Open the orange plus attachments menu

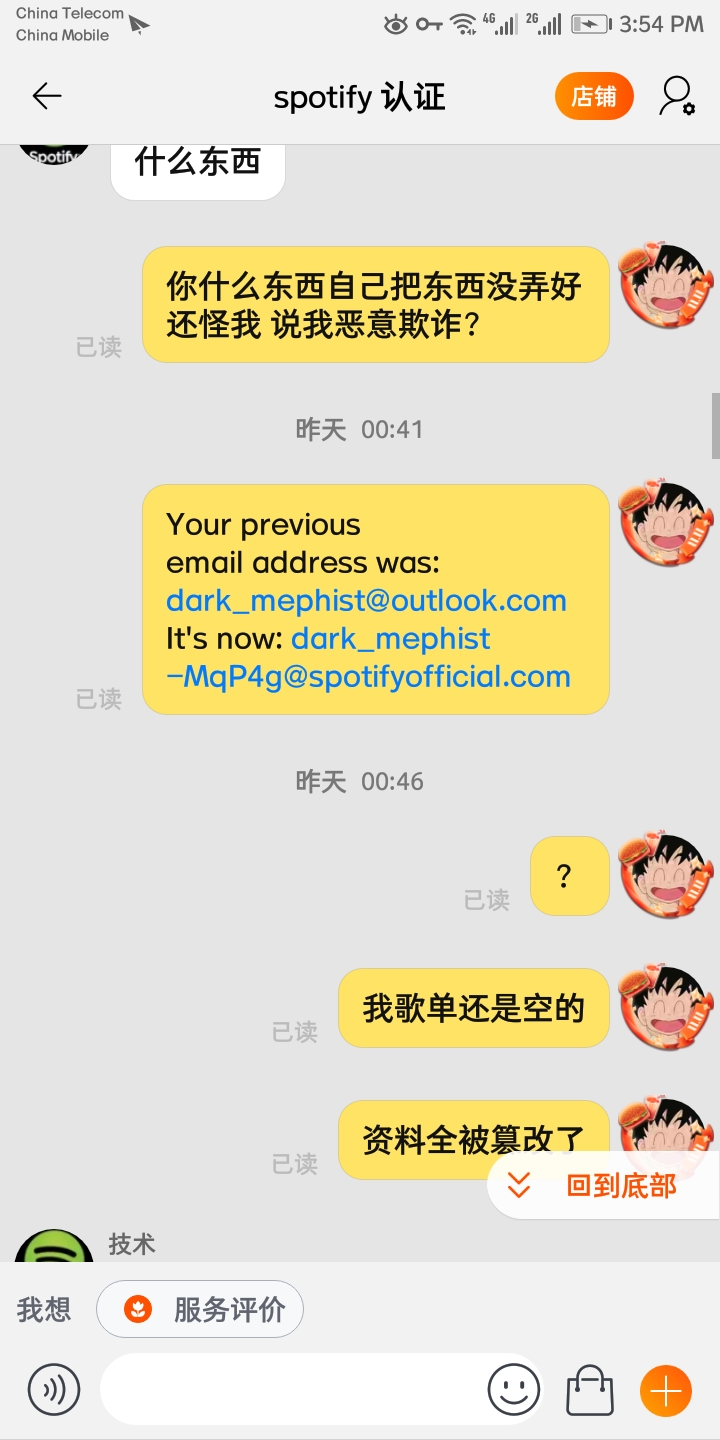(x=665, y=1390)
